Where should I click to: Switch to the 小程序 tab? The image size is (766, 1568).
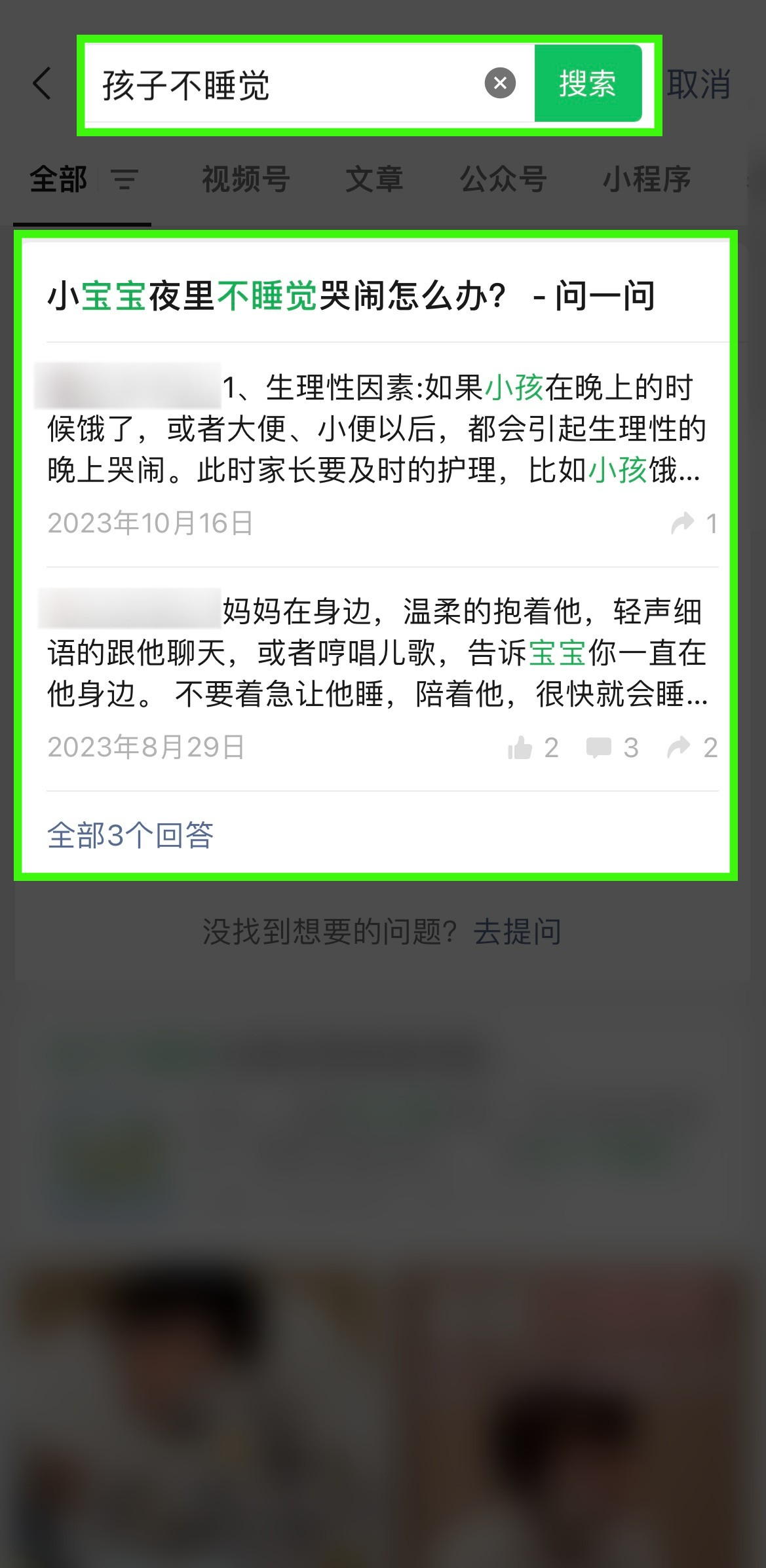click(x=647, y=179)
